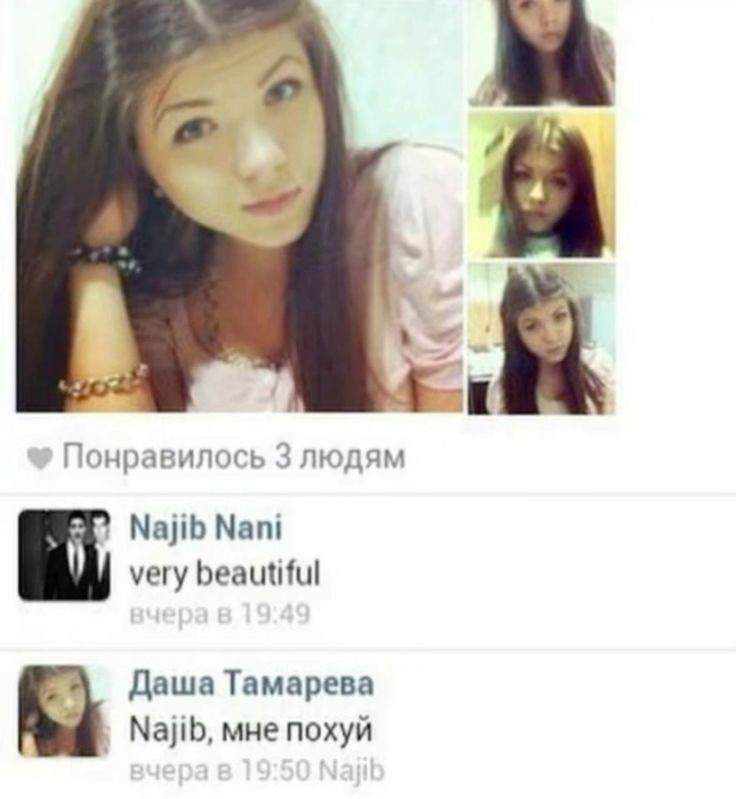Open the large main photo
The height and width of the screenshot is (799, 736).
point(240,205)
